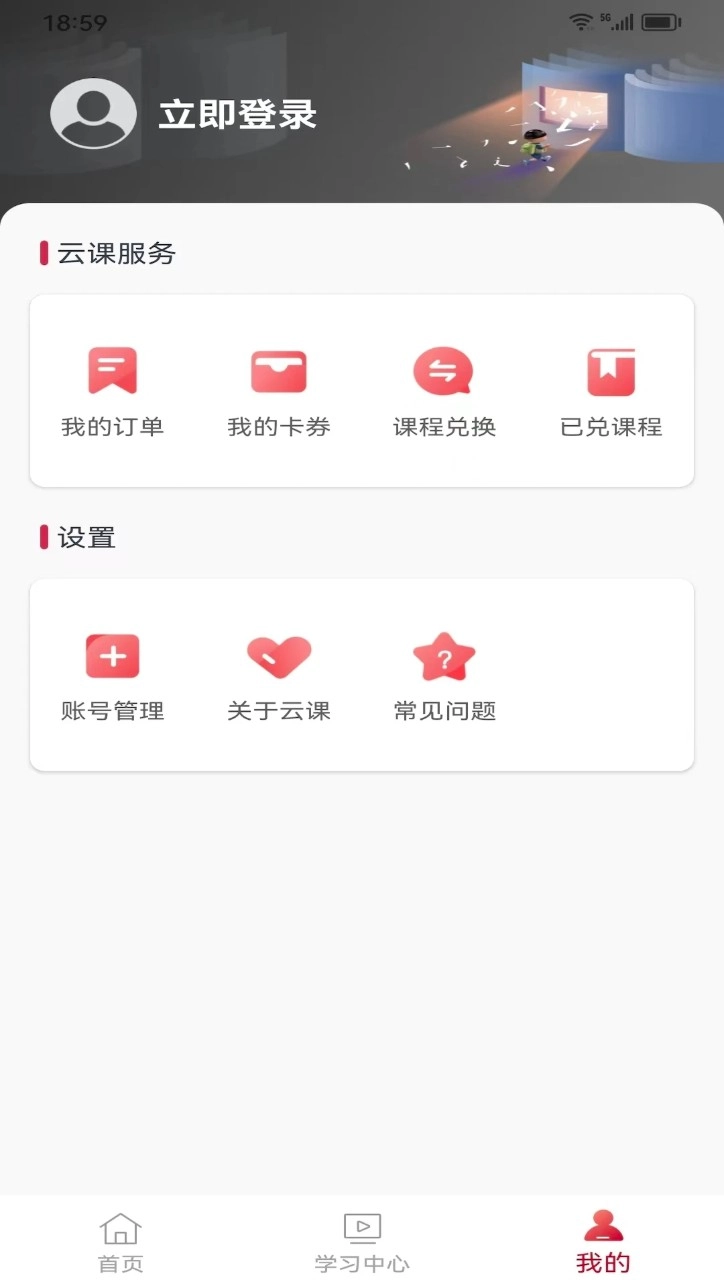Tap the 学习中心 play icon
The width and height of the screenshot is (724, 1287).
point(362,1226)
